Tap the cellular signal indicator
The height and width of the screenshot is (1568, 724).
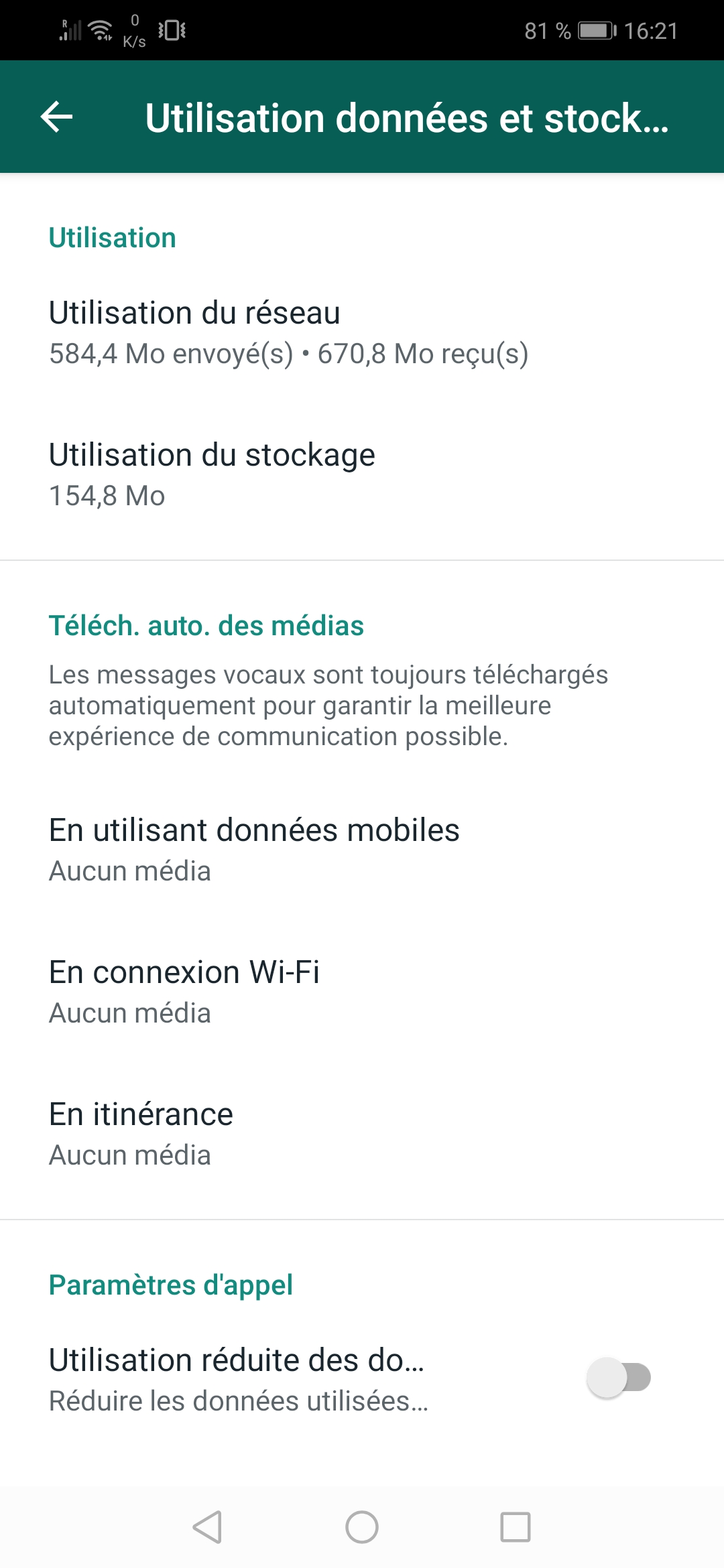[69, 29]
